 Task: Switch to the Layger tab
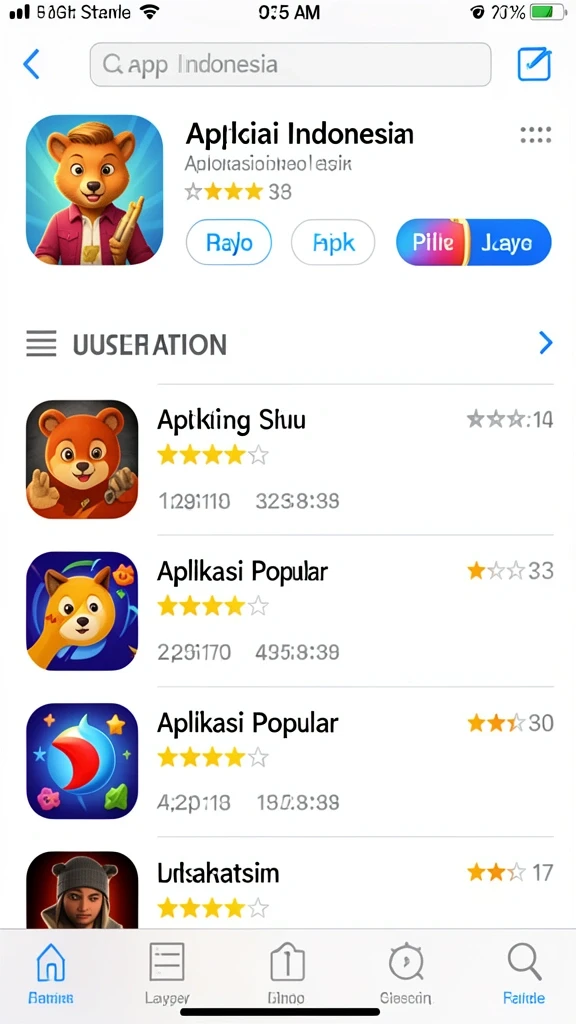click(167, 972)
